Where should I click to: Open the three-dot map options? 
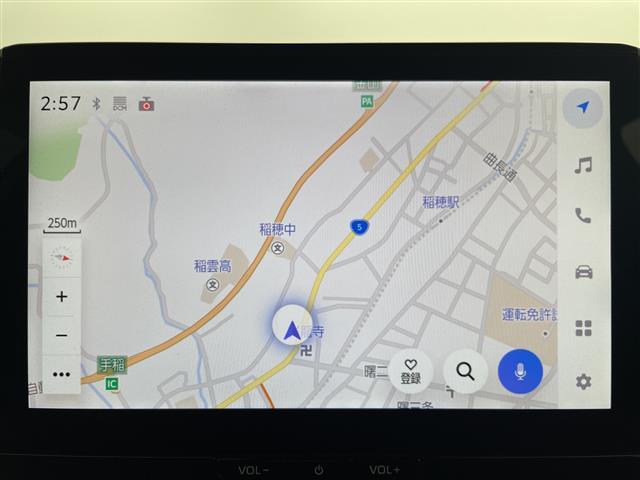point(62,374)
